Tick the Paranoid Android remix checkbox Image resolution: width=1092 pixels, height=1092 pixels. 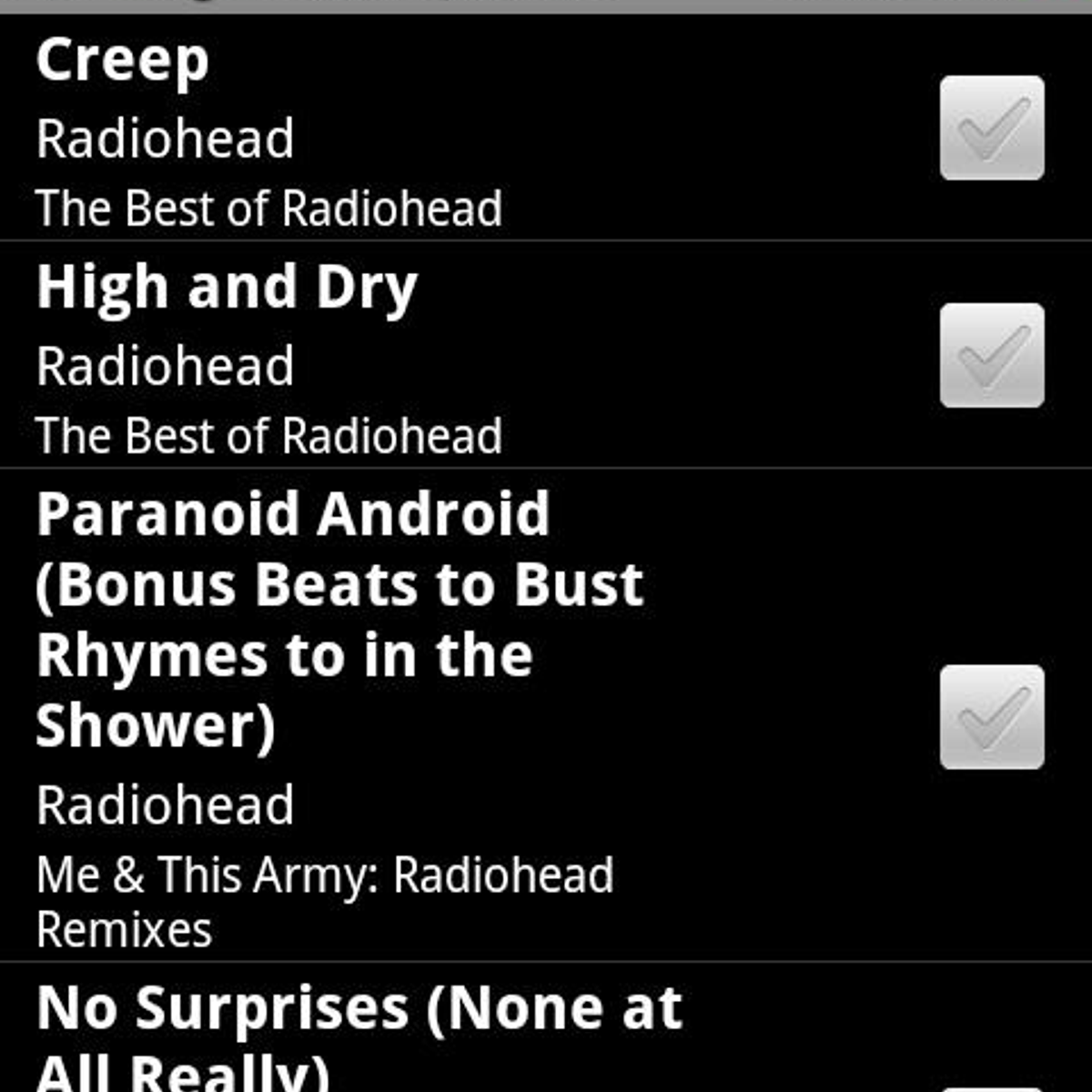pyautogui.click(x=992, y=717)
